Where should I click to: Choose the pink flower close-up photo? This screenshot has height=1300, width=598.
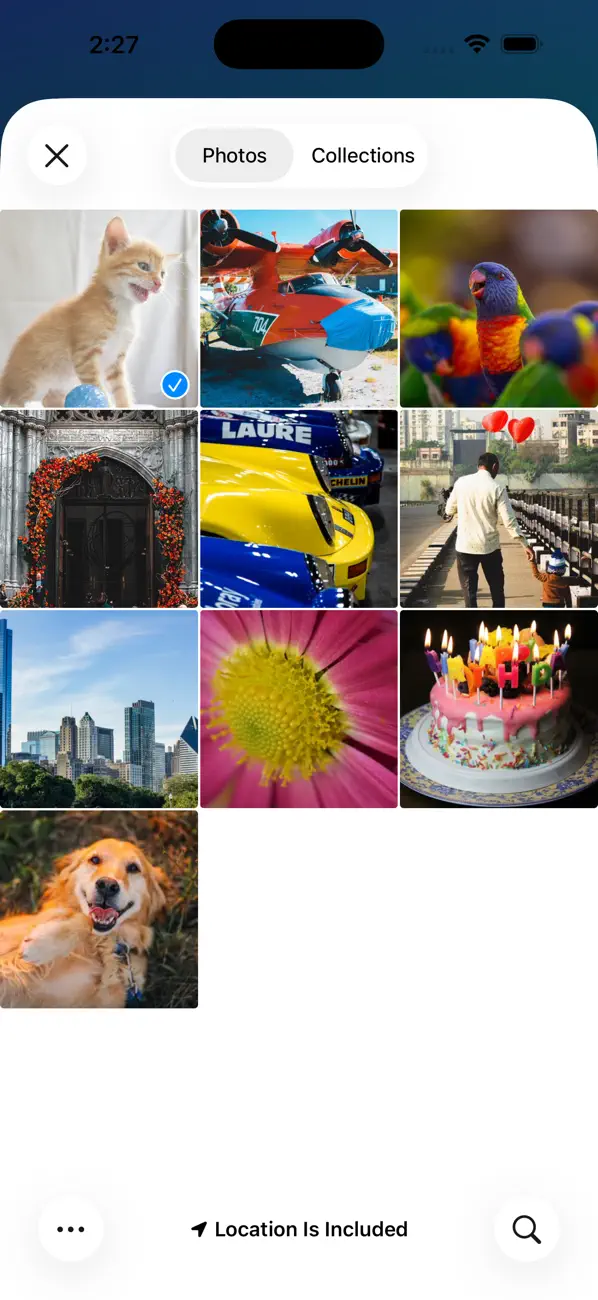[x=299, y=709]
